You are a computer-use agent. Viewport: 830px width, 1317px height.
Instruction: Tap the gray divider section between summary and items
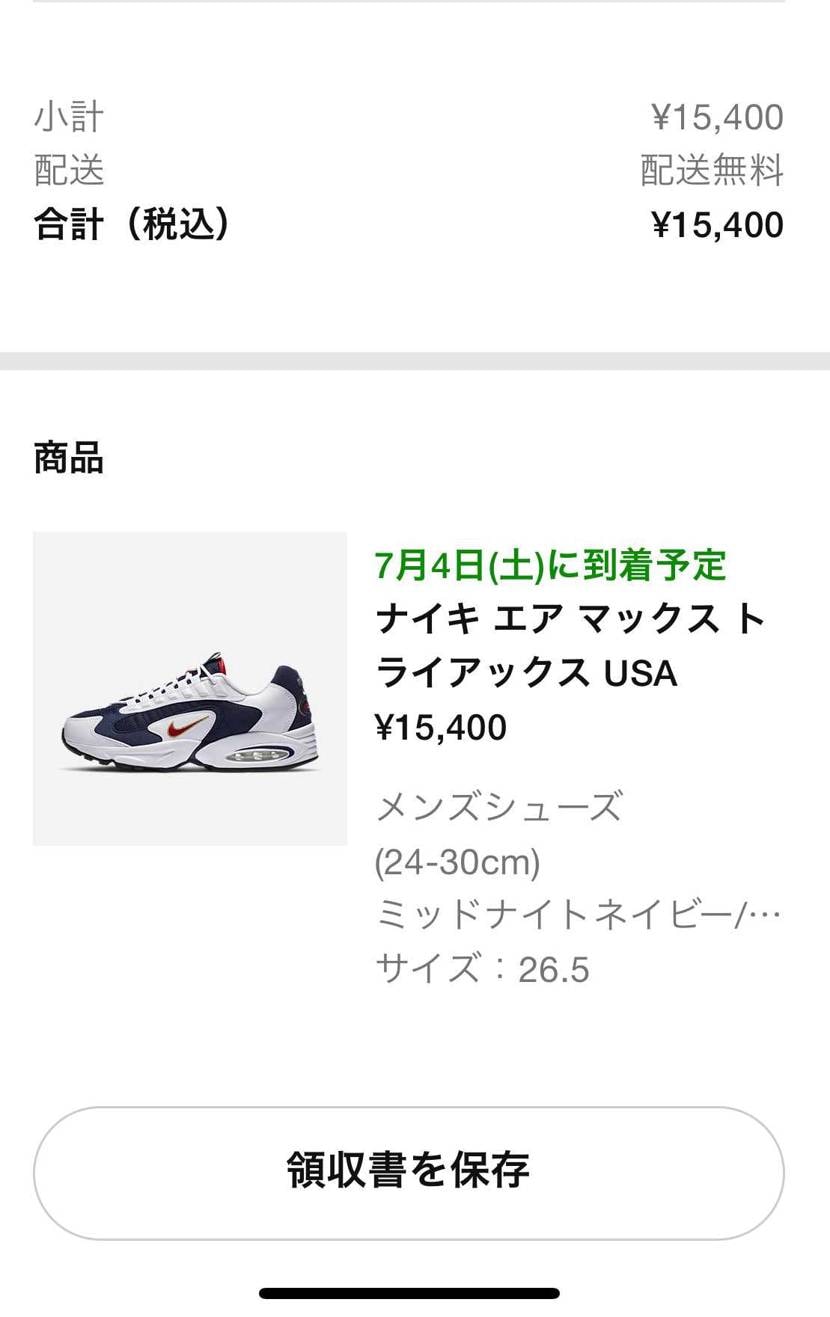pyautogui.click(x=415, y=359)
